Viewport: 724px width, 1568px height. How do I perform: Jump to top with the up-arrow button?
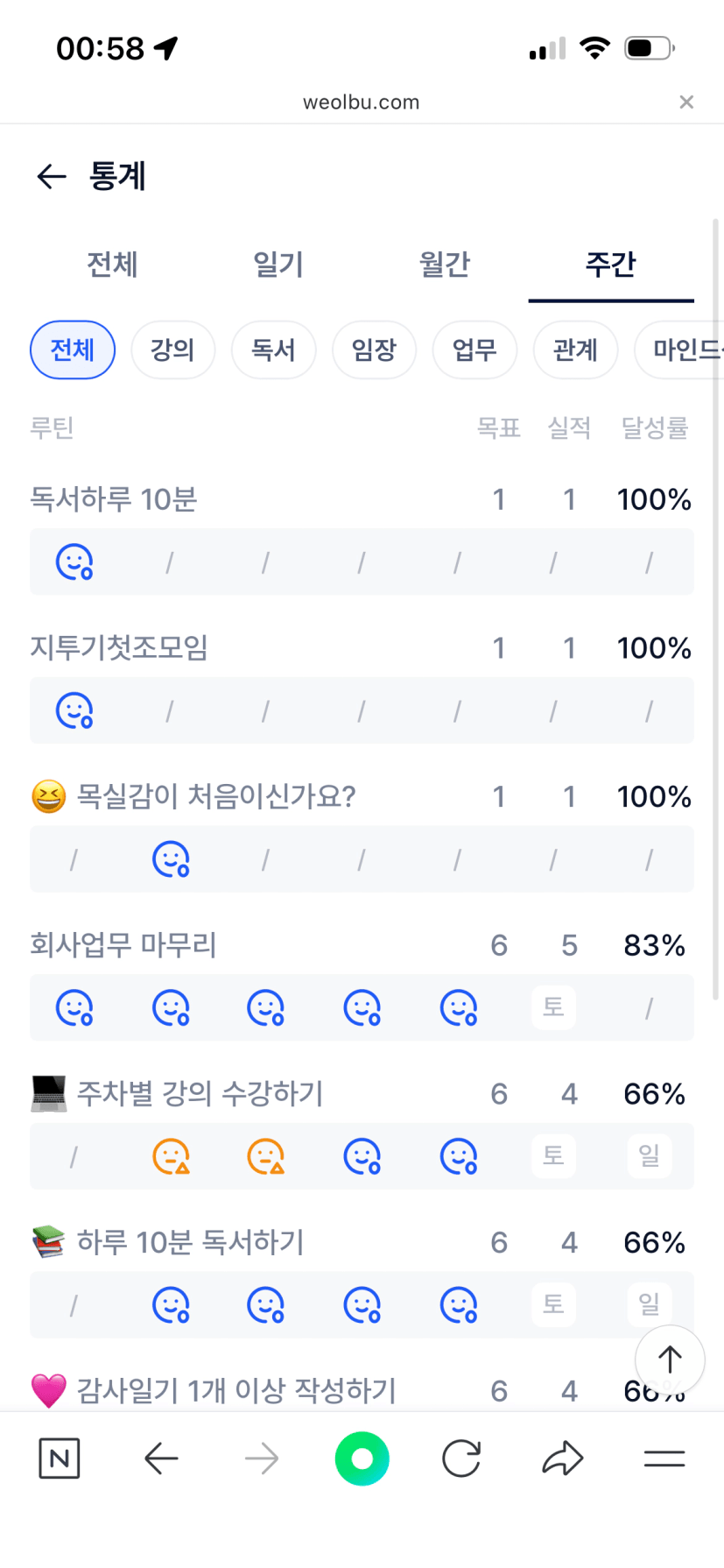point(670,1360)
